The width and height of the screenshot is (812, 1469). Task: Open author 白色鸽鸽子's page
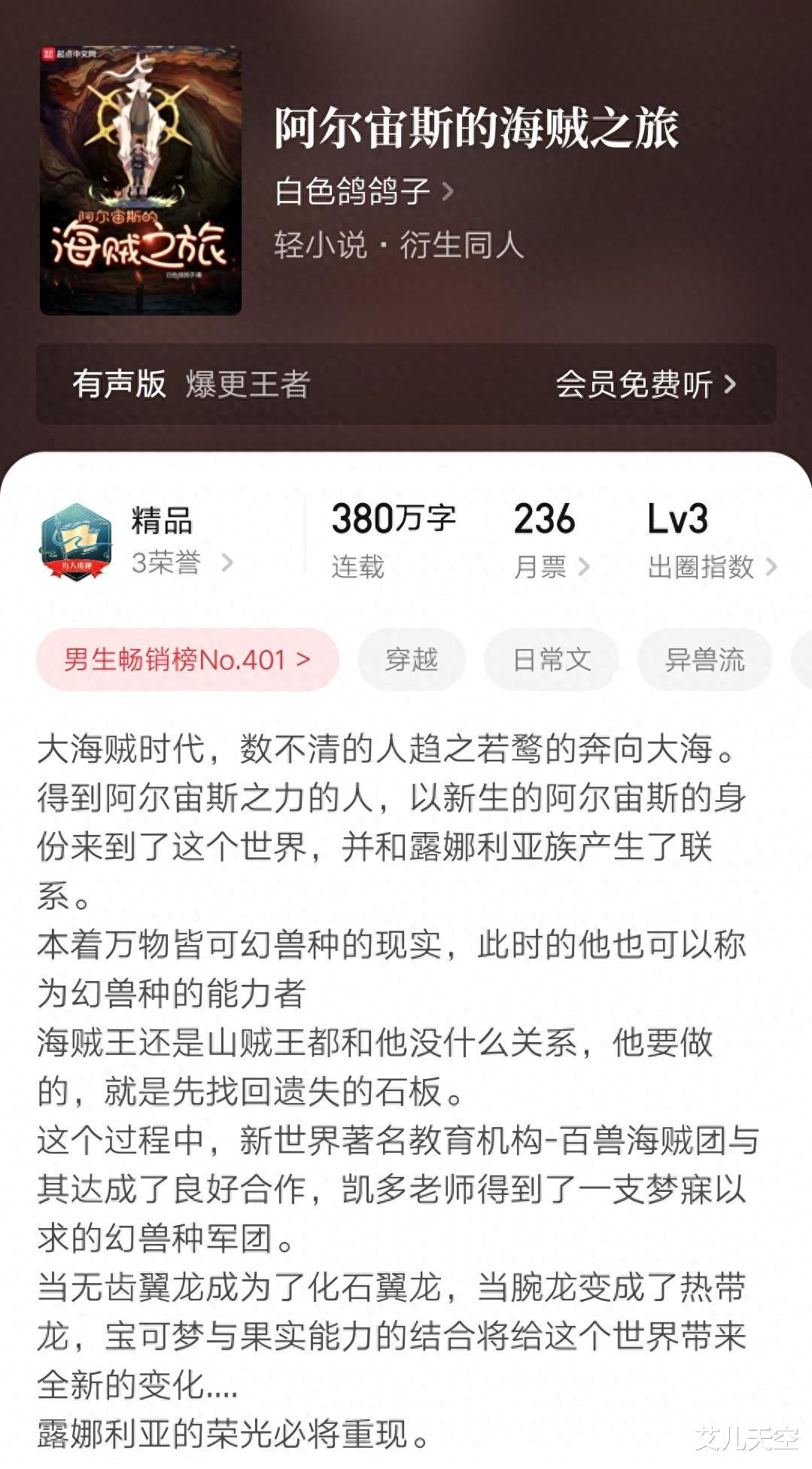[x=364, y=191]
